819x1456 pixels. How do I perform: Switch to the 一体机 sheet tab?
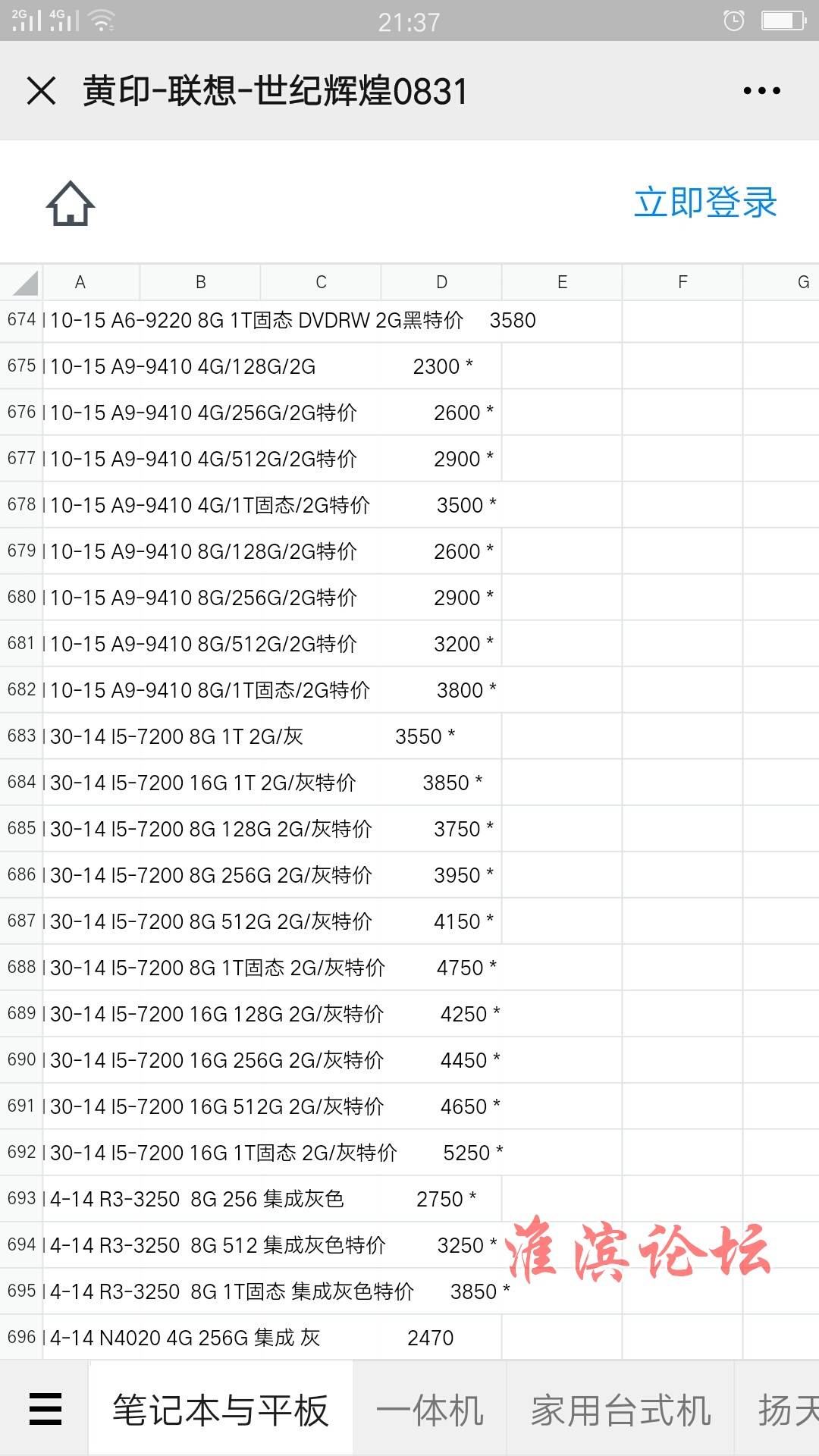click(430, 1410)
